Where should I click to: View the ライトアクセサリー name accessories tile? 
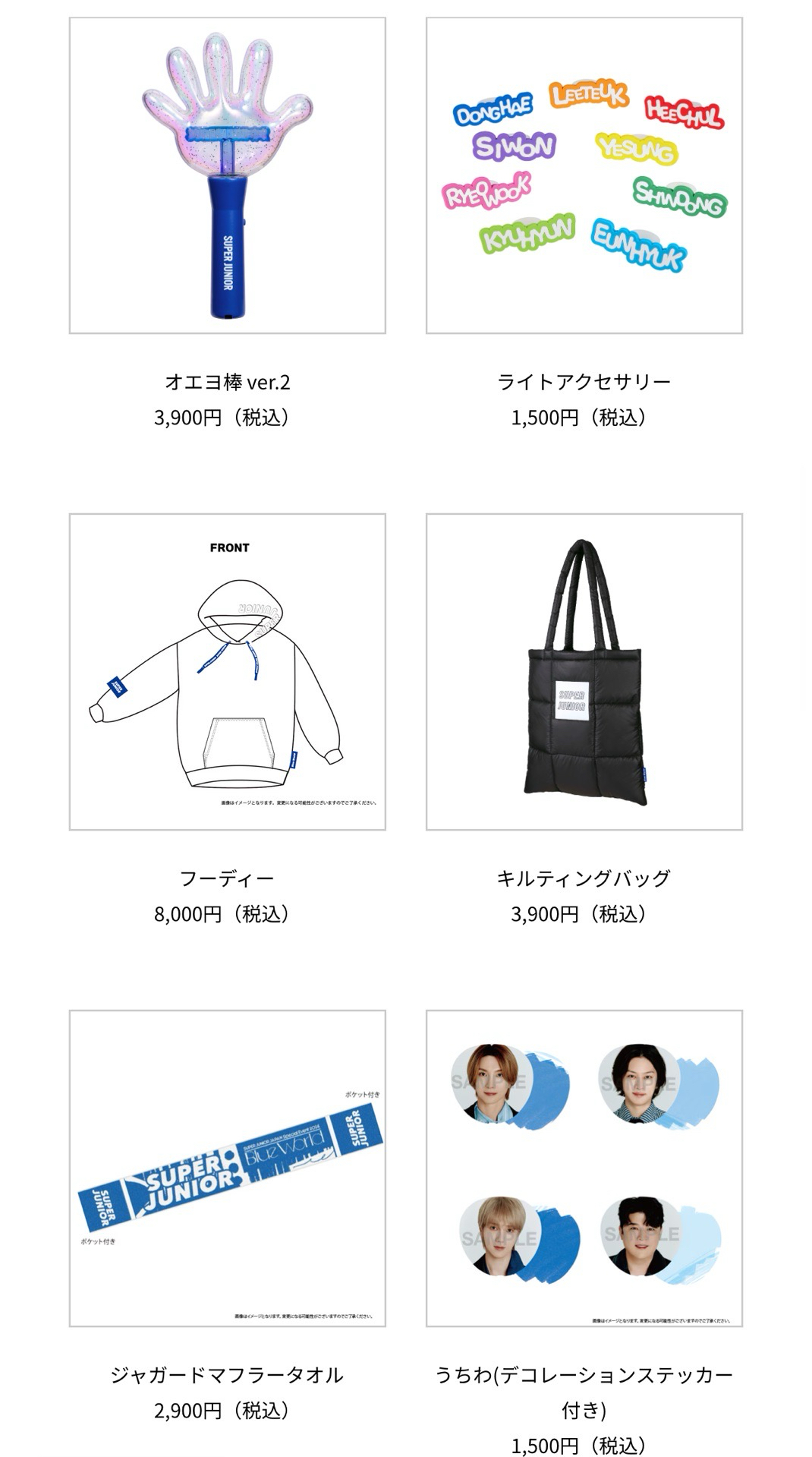584,175
